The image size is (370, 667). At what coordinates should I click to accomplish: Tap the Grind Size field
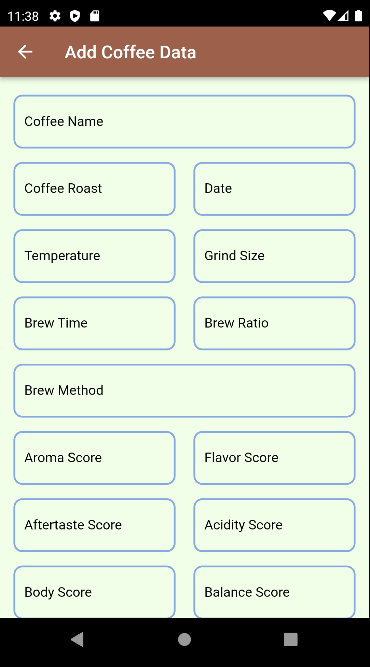tap(274, 256)
